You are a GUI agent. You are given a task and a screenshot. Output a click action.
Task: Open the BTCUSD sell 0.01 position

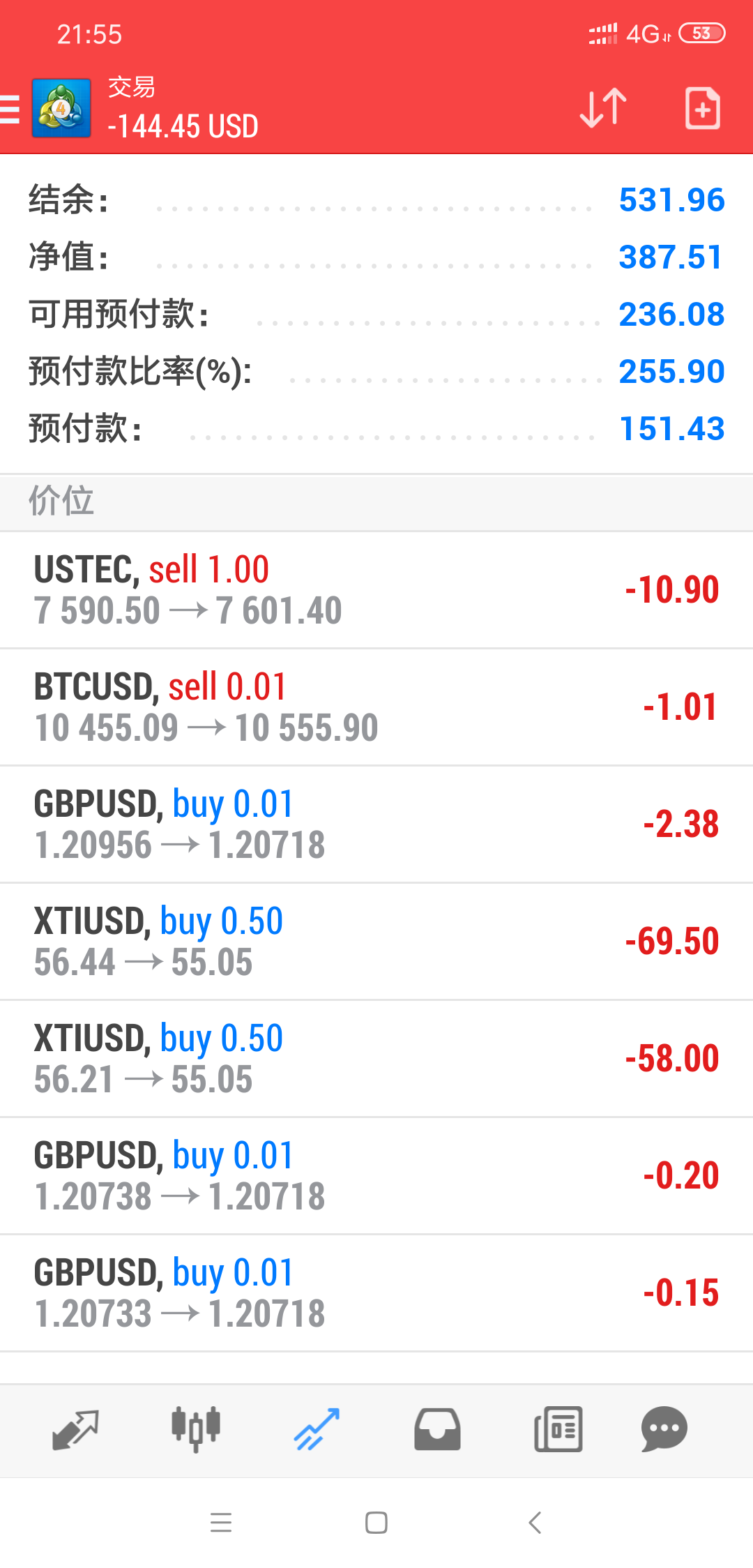coord(376,707)
